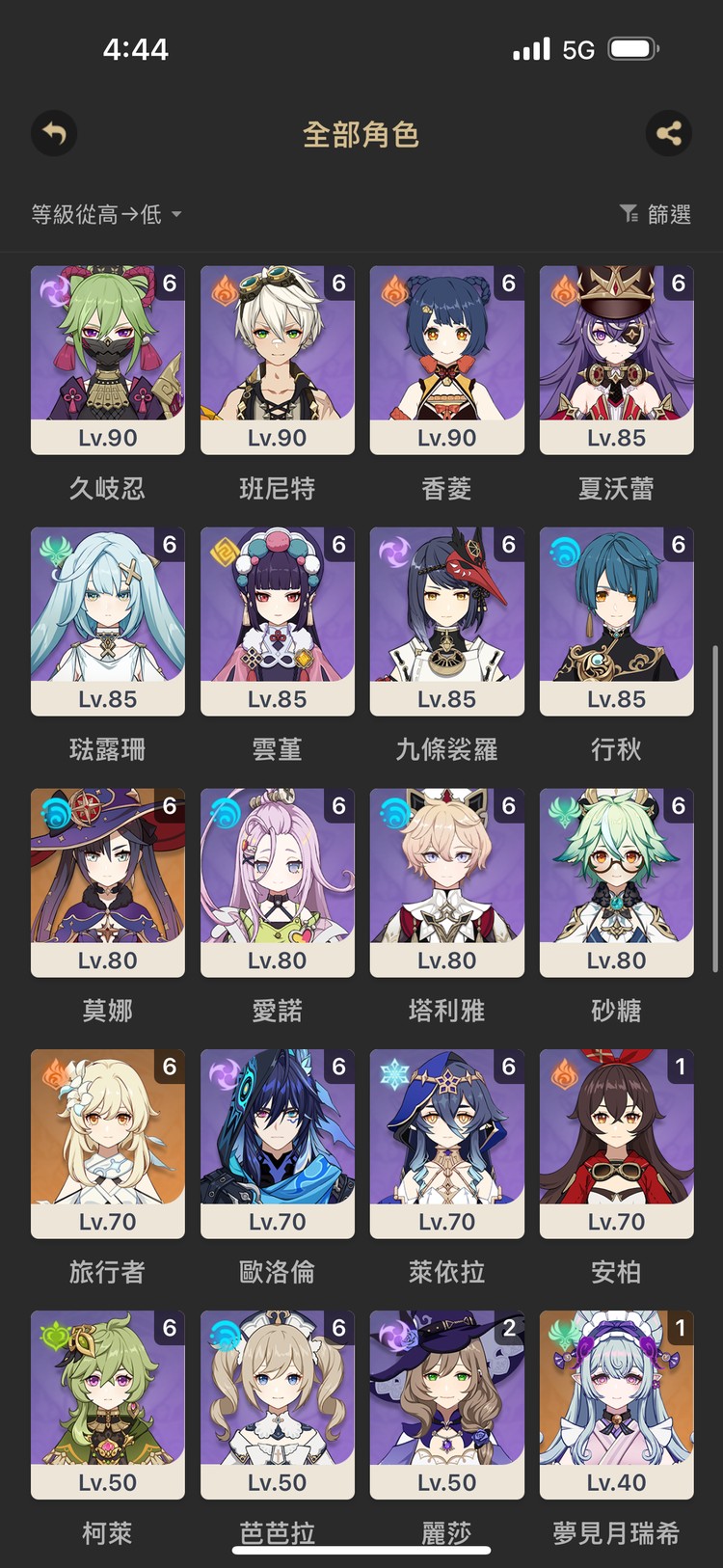Go back using the back arrow

[54, 133]
